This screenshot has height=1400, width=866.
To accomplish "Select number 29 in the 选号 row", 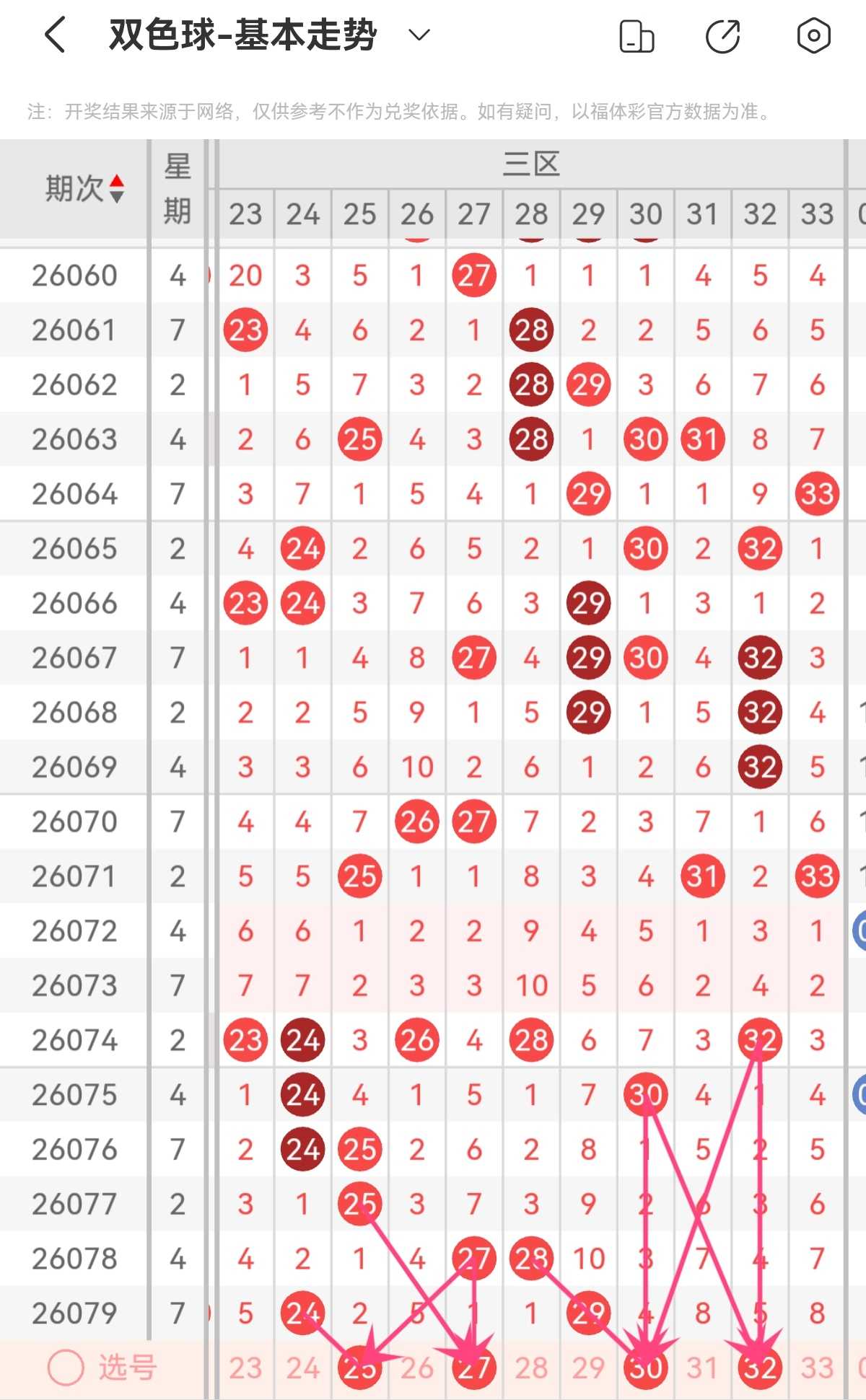I will pyautogui.click(x=588, y=1368).
